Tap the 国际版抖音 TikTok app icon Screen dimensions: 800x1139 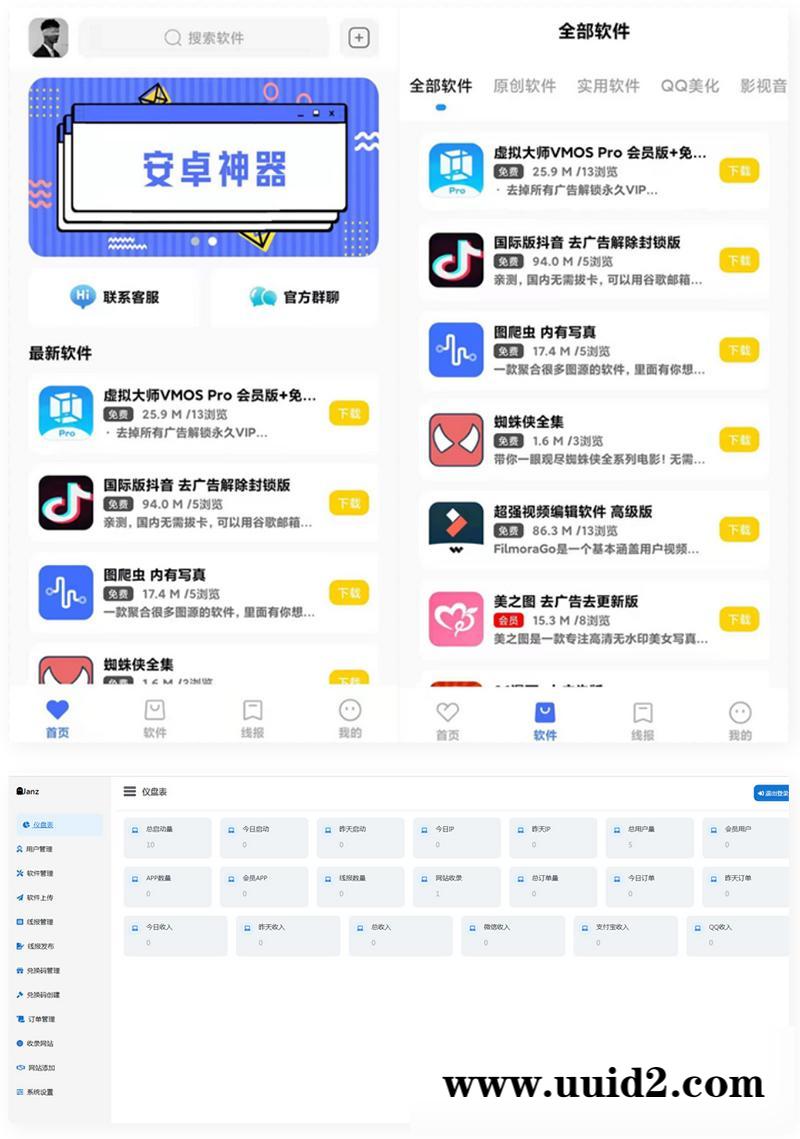pos(455,260)
